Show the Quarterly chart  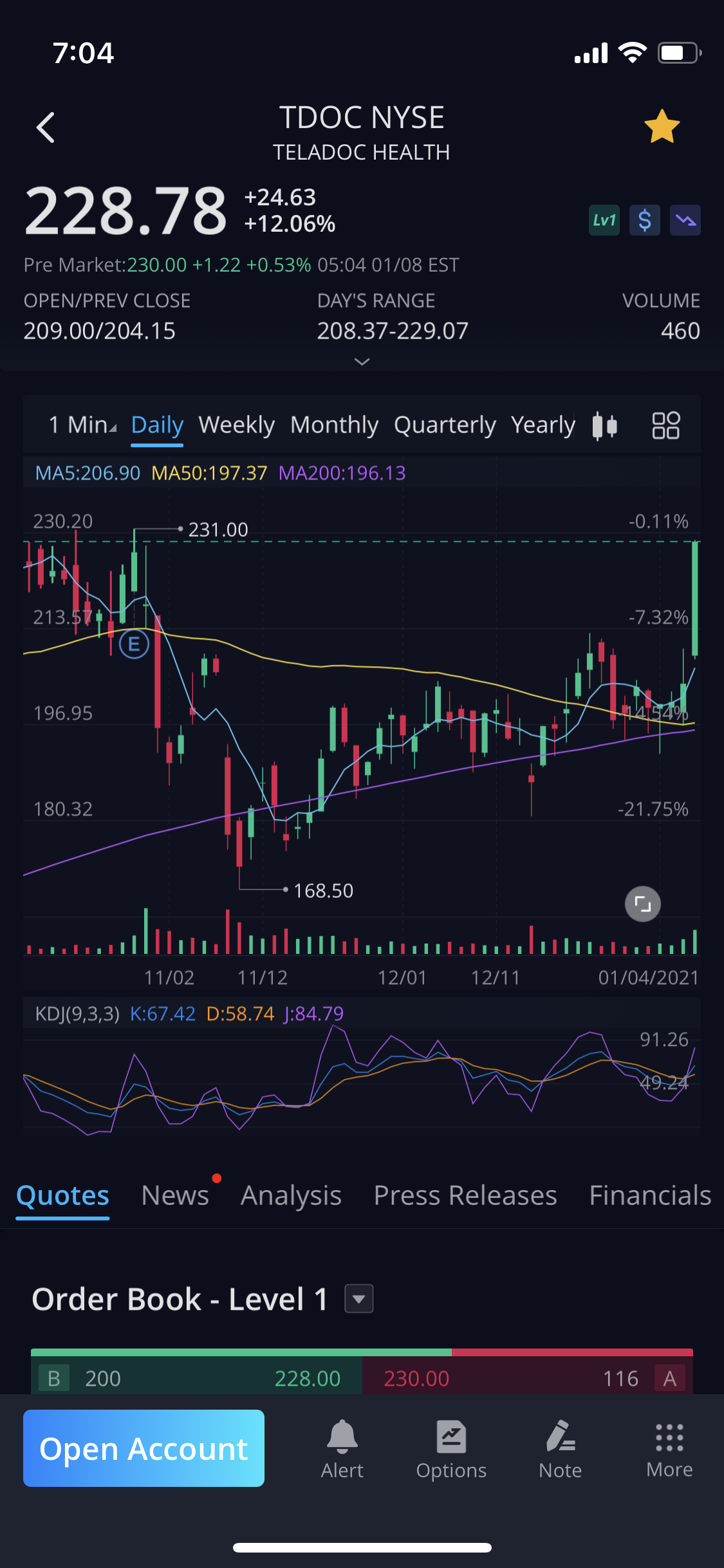(445, 425)
